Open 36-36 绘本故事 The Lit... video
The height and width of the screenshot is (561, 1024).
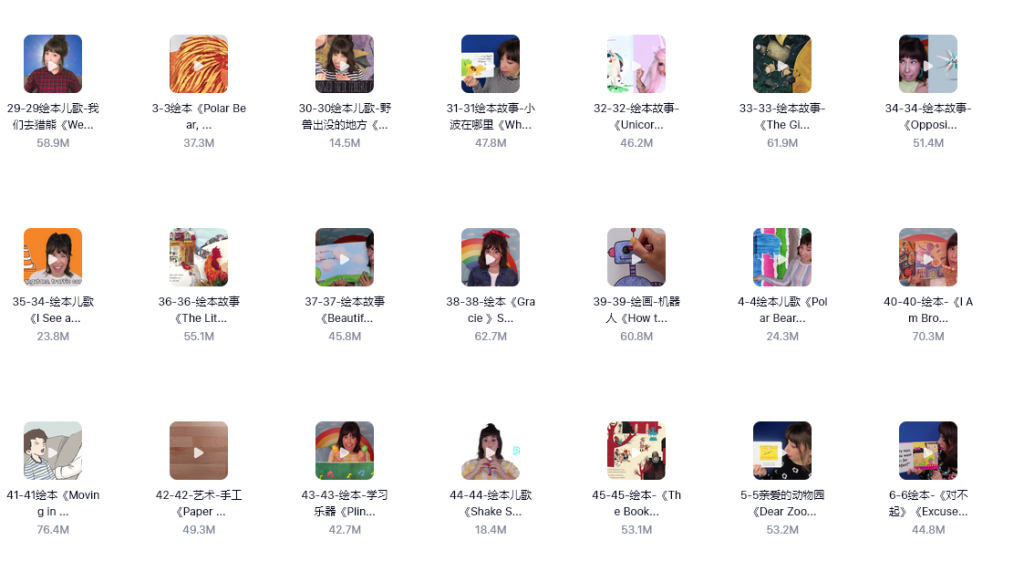pos(199,257)
